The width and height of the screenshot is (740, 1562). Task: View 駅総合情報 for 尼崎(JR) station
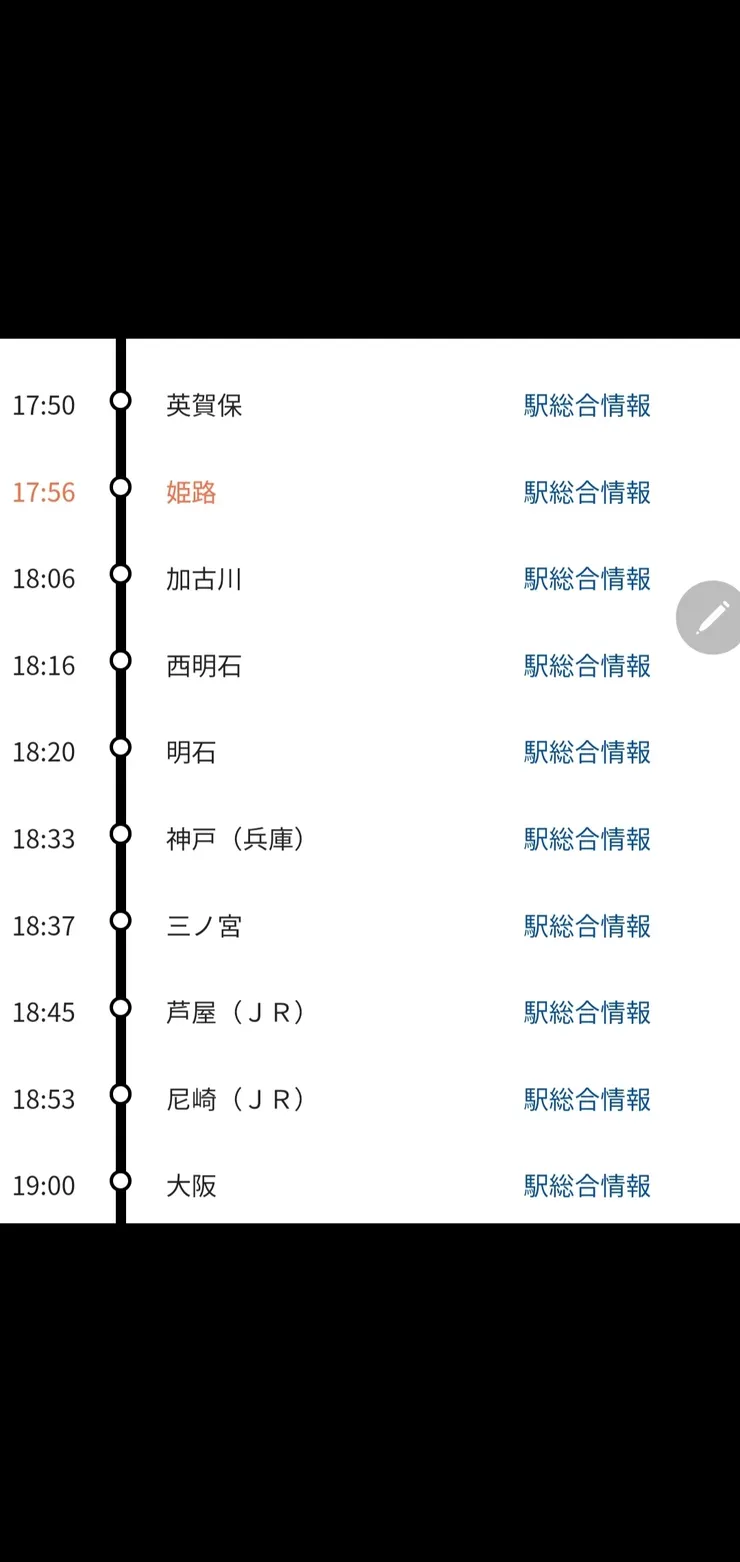click(587, 1100)
